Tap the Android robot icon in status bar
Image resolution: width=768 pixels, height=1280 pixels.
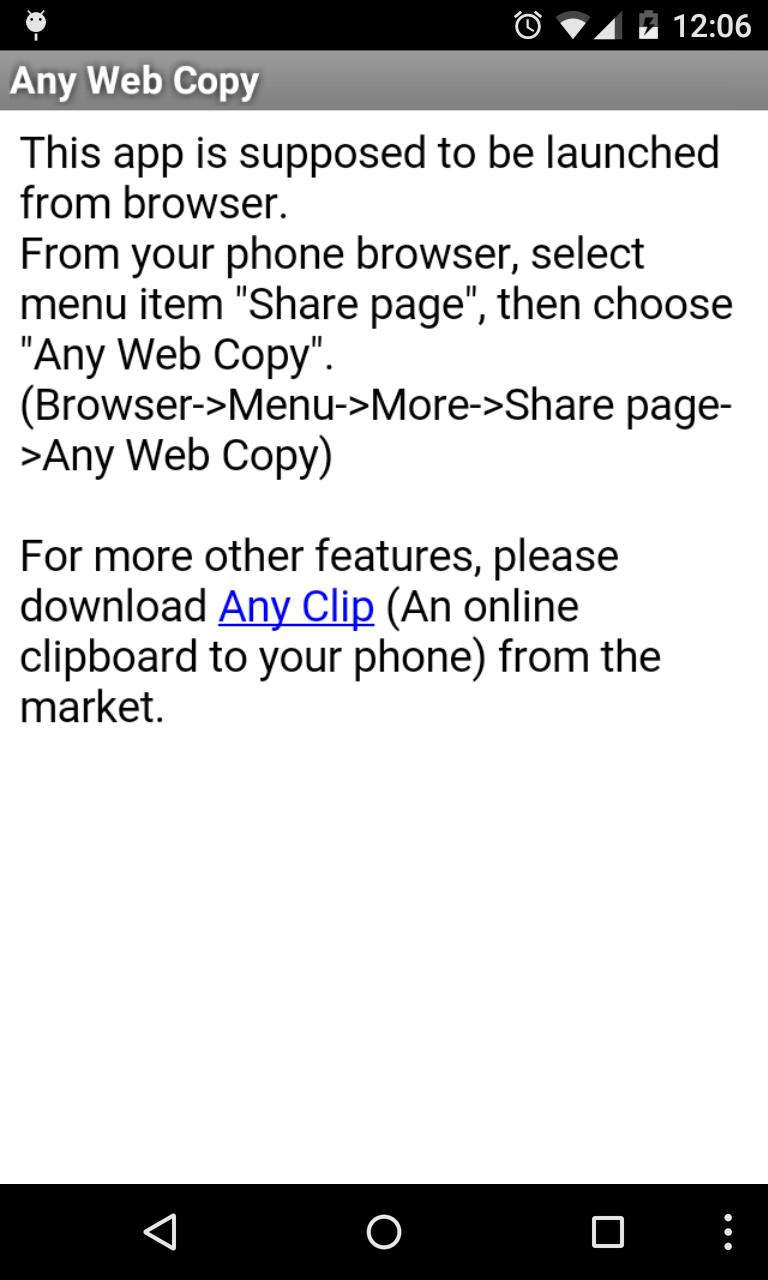point(34,22)
